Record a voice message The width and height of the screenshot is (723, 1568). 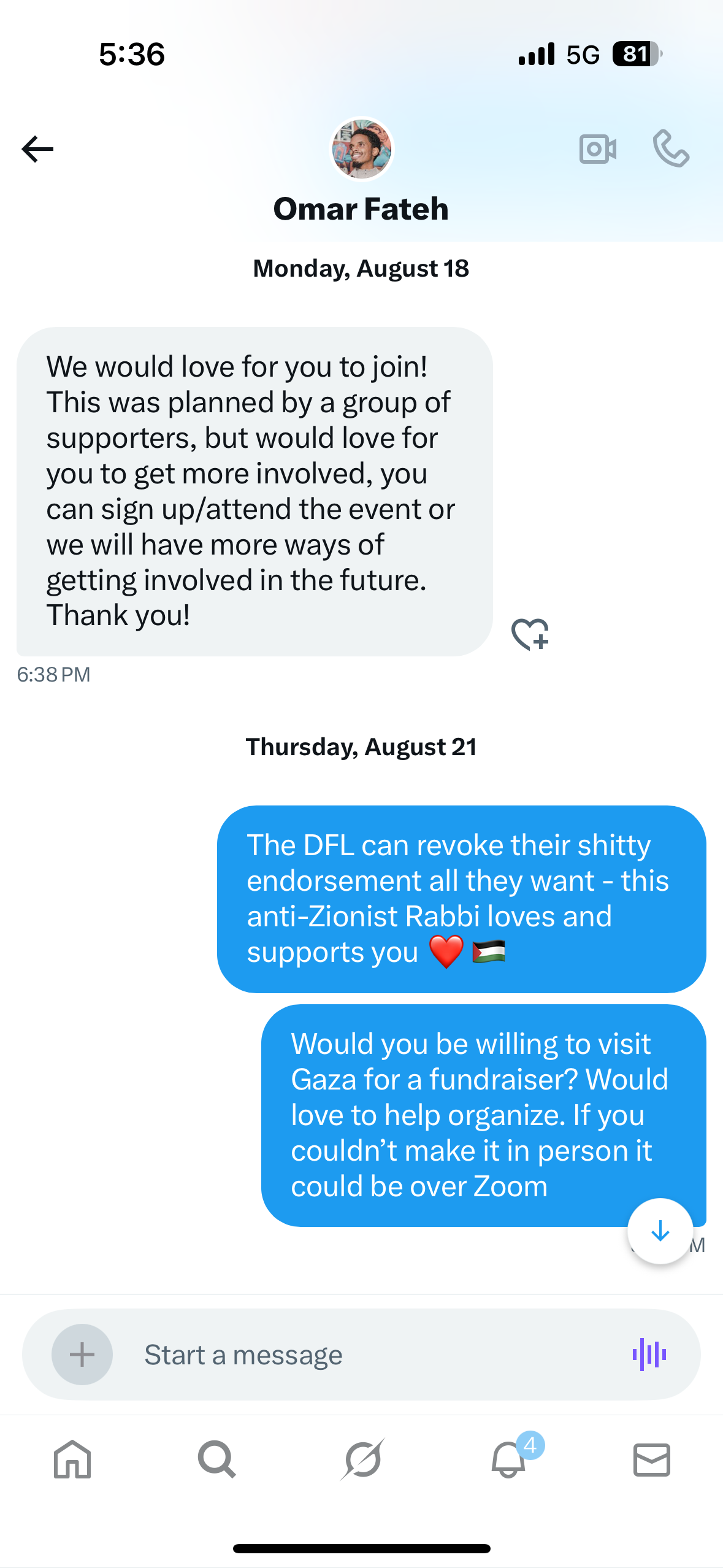(x=649, y=1355)
